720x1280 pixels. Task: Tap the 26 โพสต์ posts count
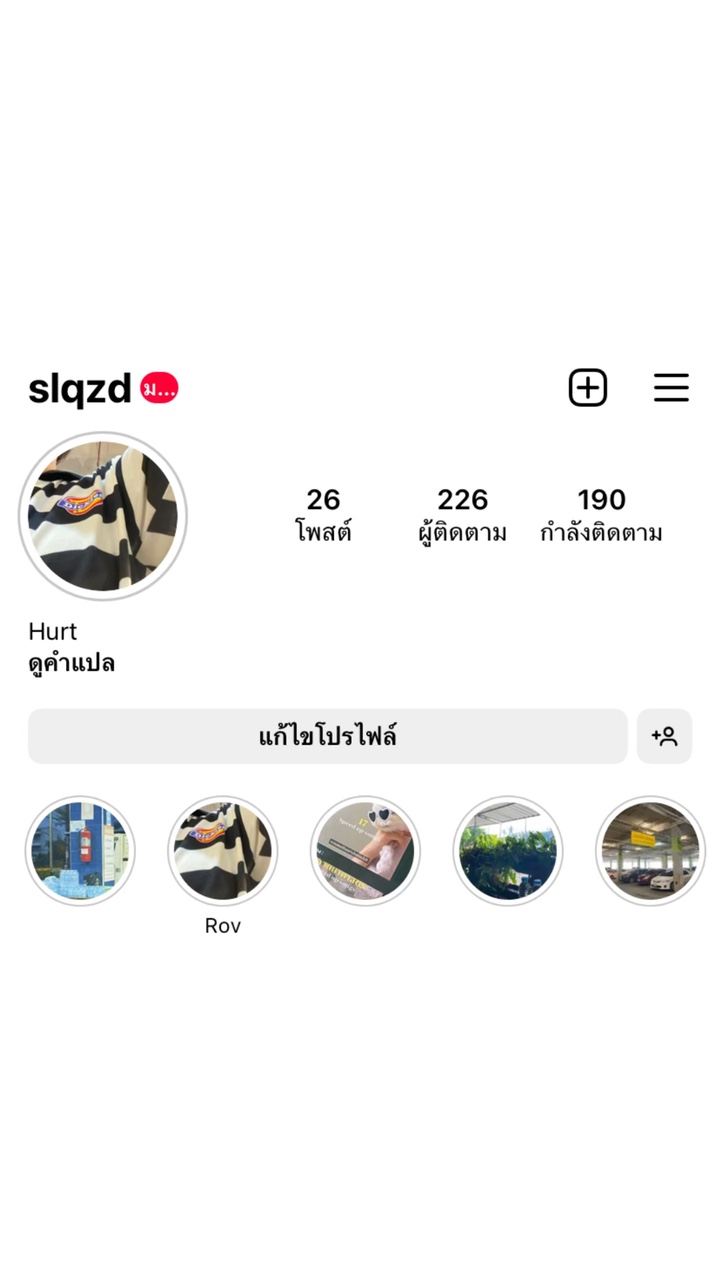[323, 515]
